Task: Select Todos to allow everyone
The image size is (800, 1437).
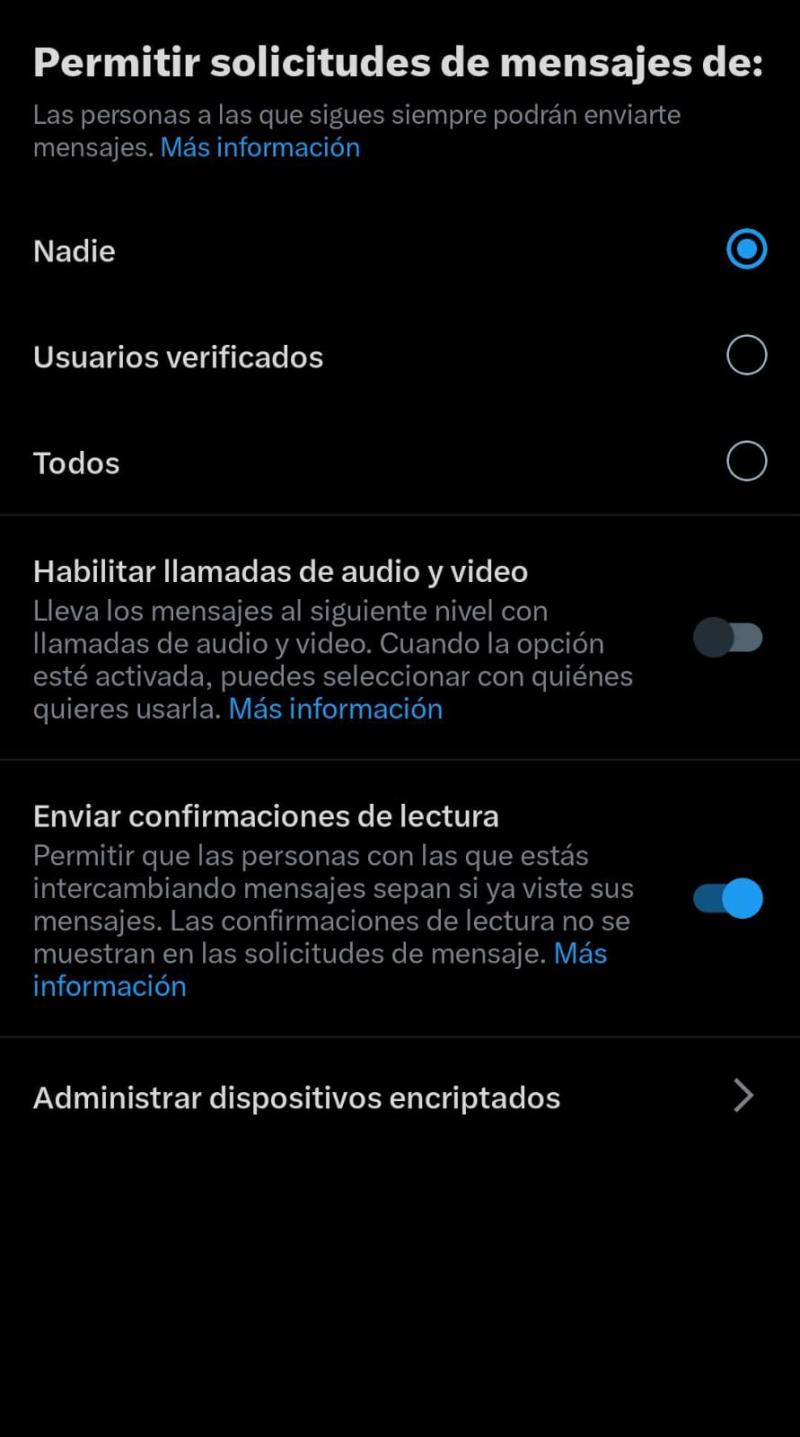Action: (x=746, y=462)
